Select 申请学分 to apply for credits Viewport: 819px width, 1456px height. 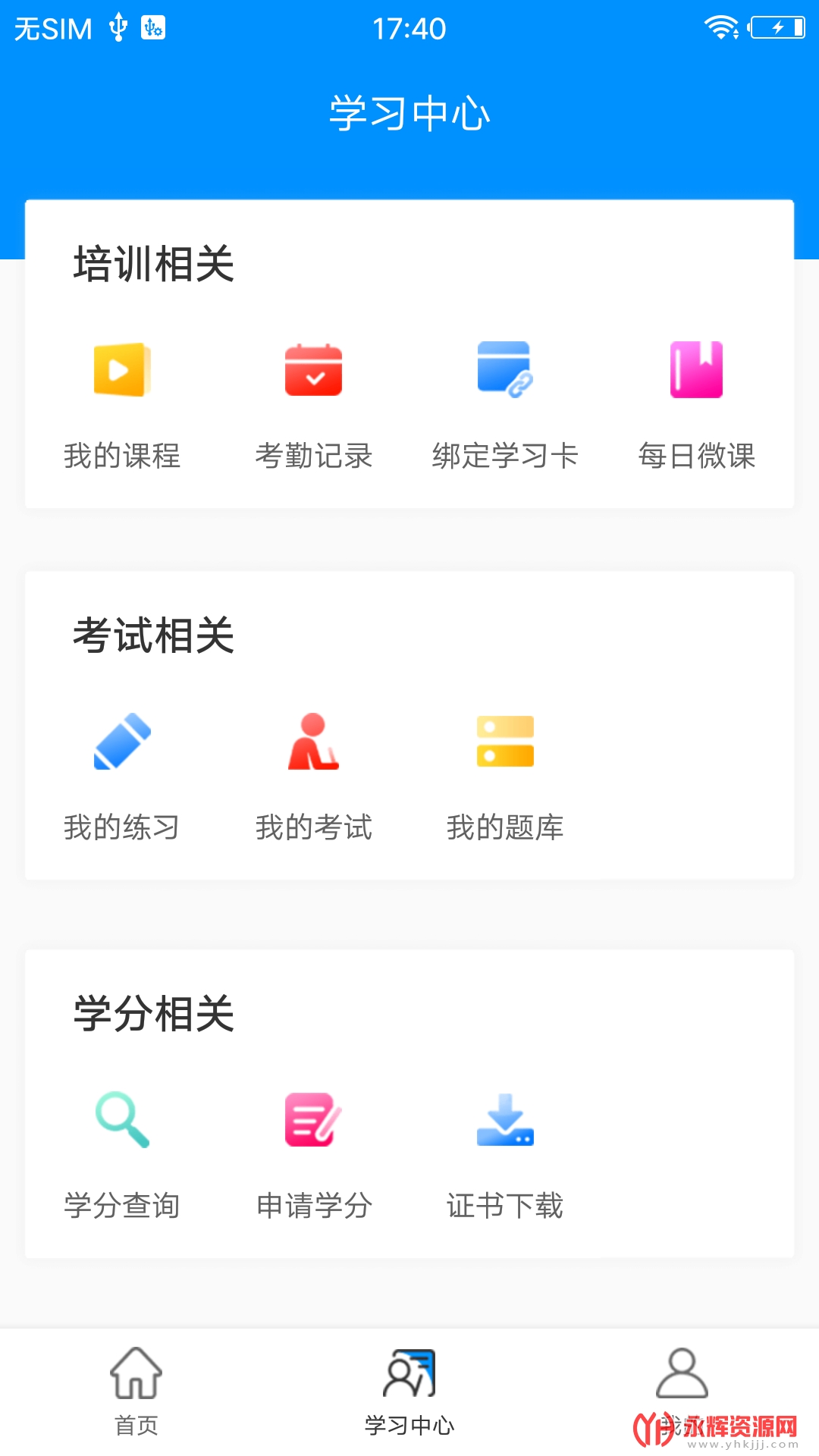(x=314, y=1156)
